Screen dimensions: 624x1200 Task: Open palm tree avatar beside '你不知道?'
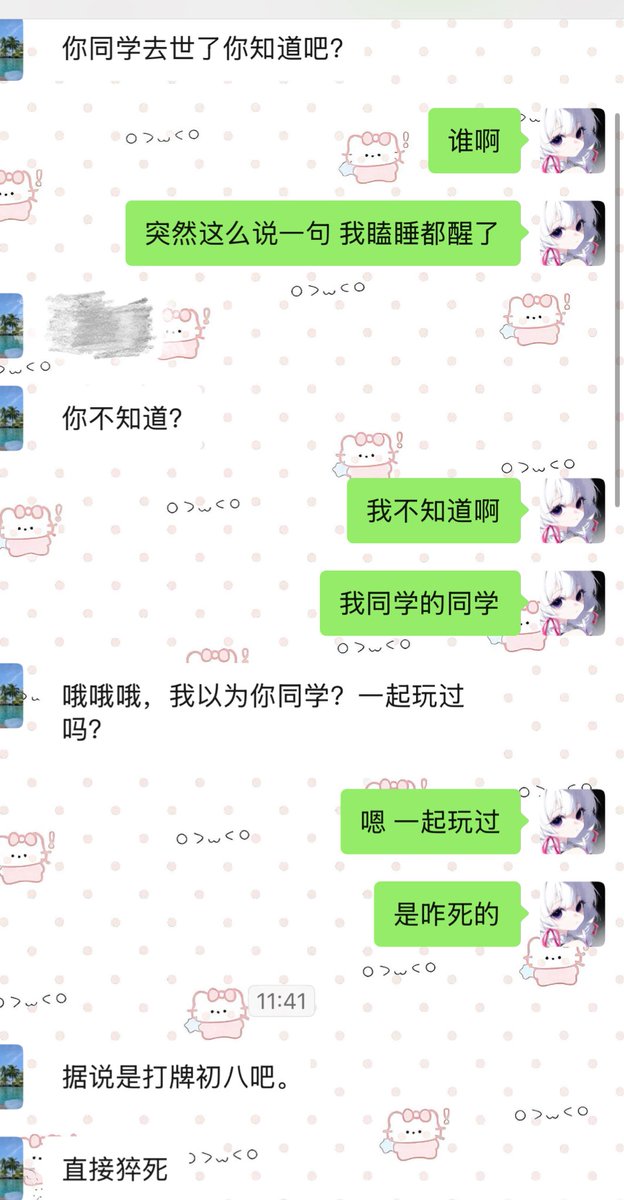pos(11,417)
